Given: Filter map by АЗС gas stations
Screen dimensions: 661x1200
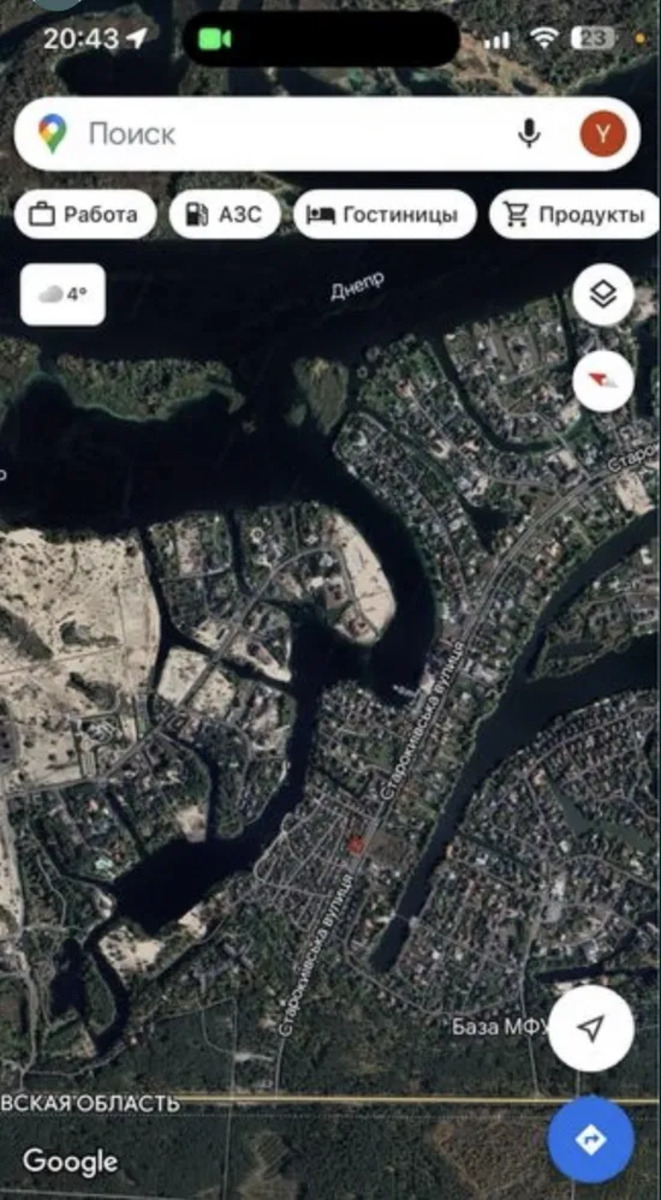Looking at the screenshot, I should (224, 214).
